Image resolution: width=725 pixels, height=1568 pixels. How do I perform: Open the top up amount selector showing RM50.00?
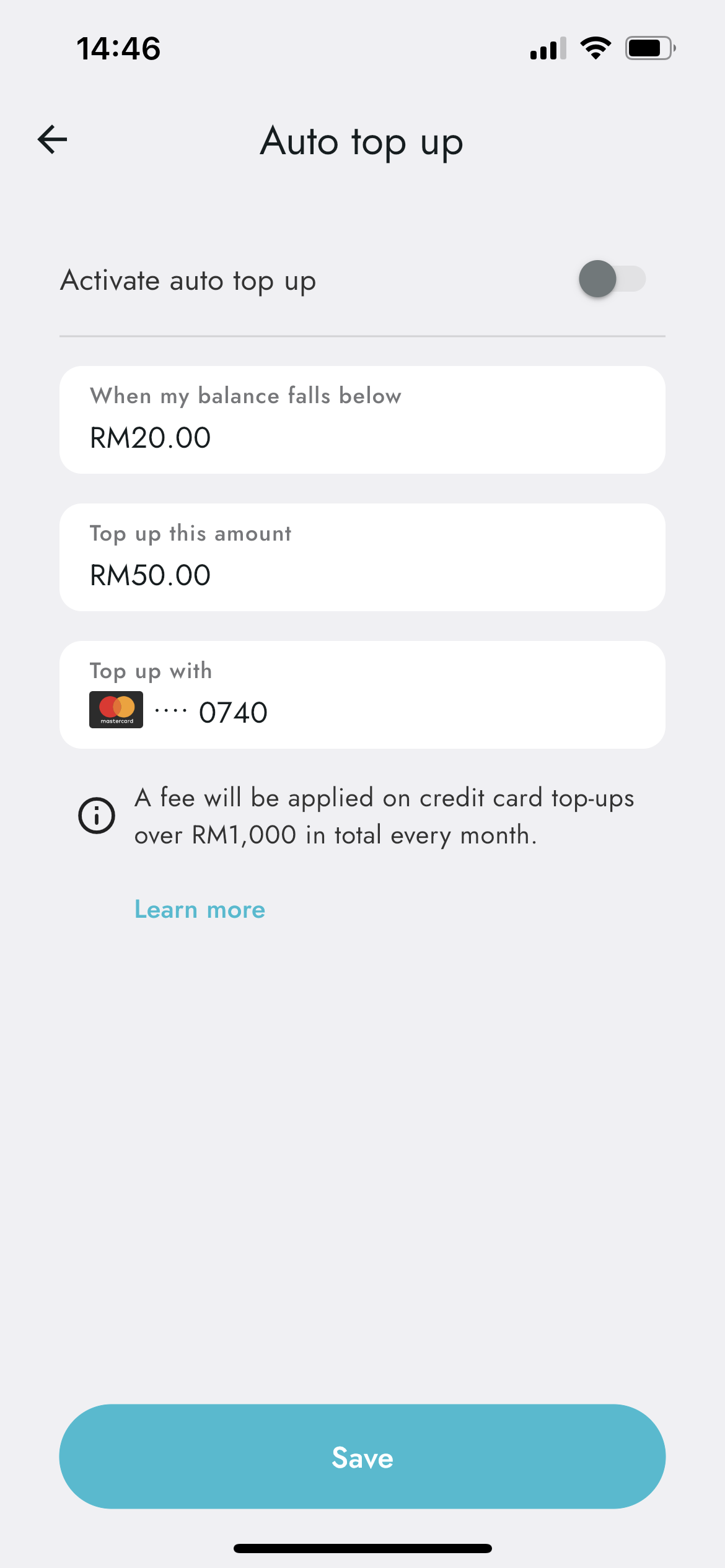click(x=362, y=557)
